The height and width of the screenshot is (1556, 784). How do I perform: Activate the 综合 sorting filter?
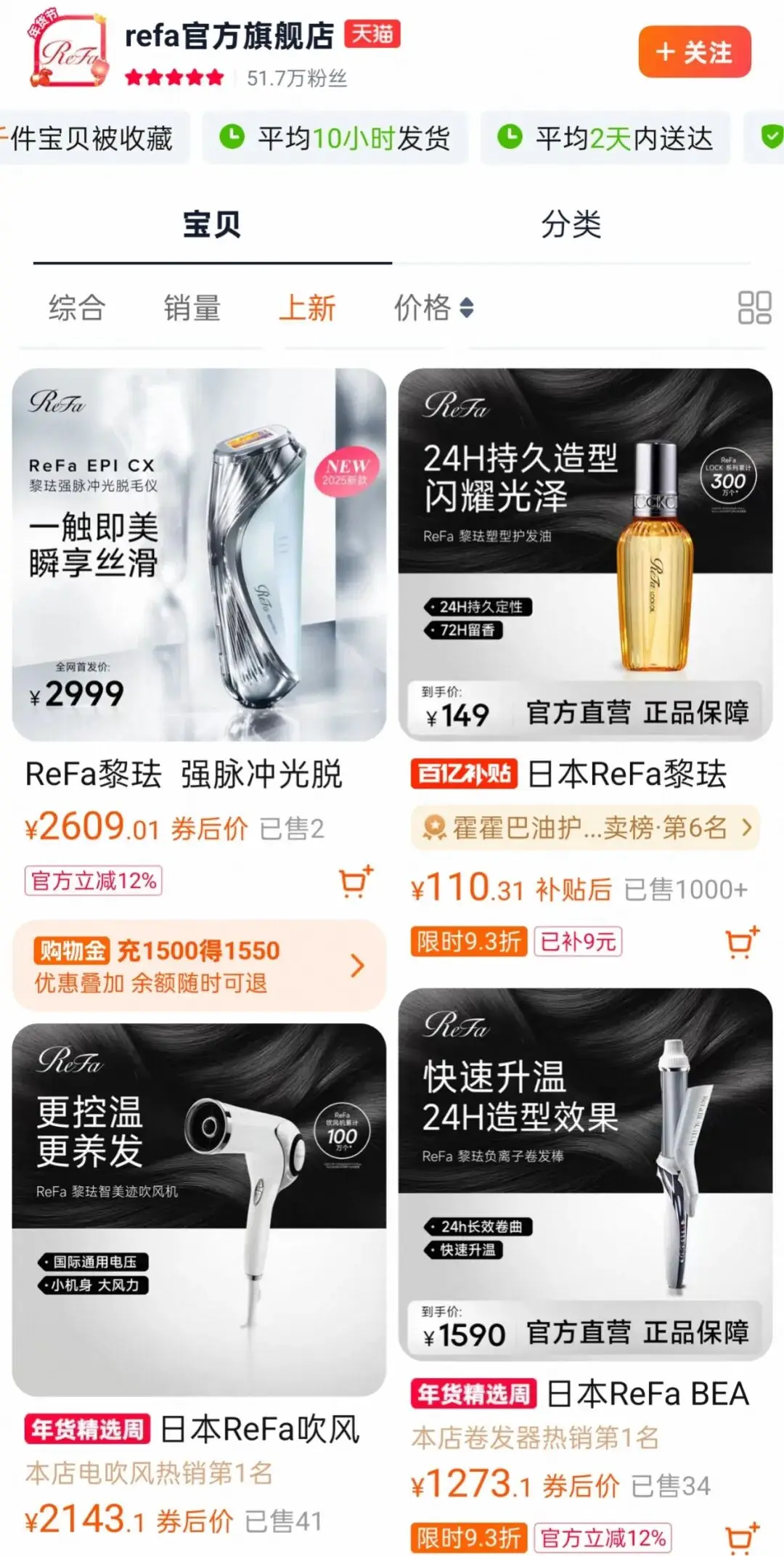coord(75,309)
